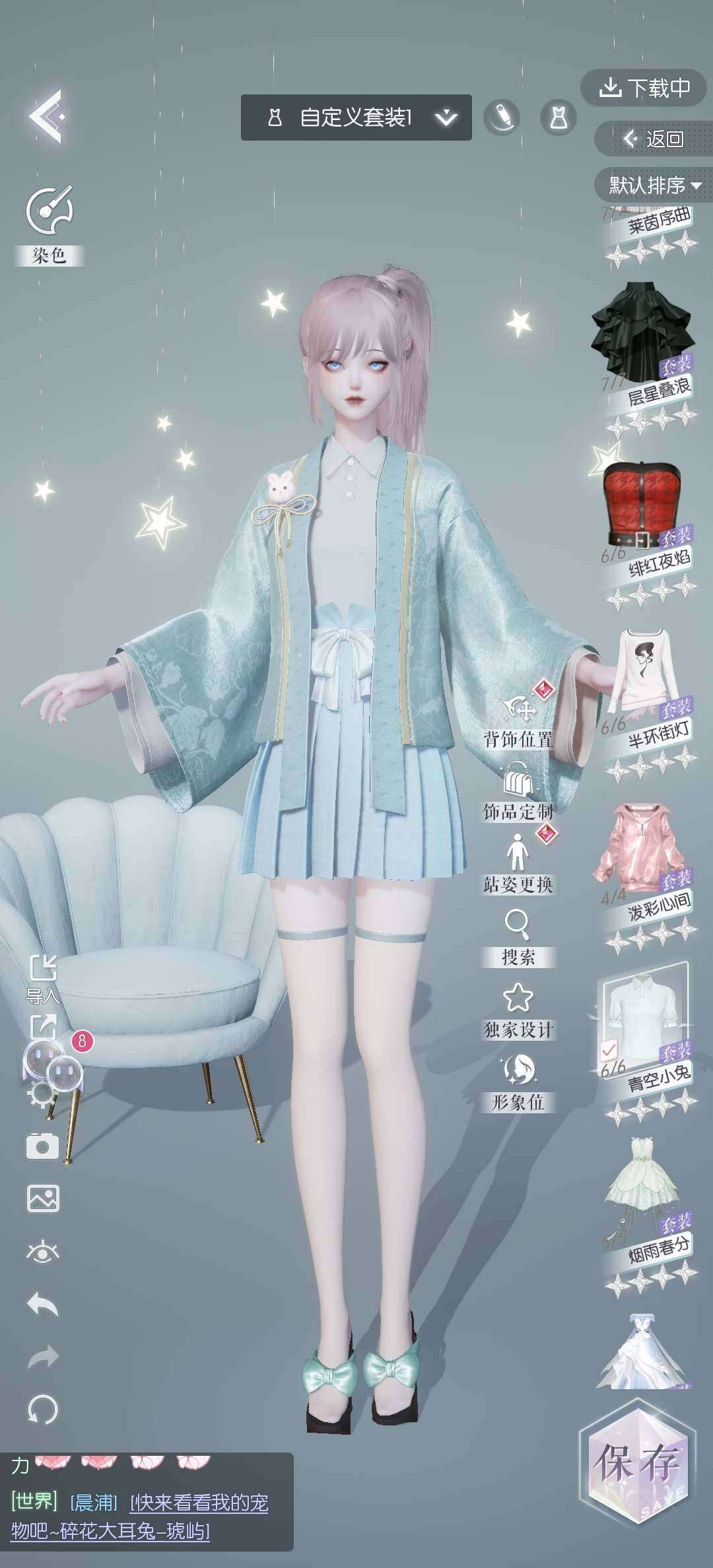713x1568 pixels.
Task: Change stance with 站姿更换
Action: click(518, 861)
